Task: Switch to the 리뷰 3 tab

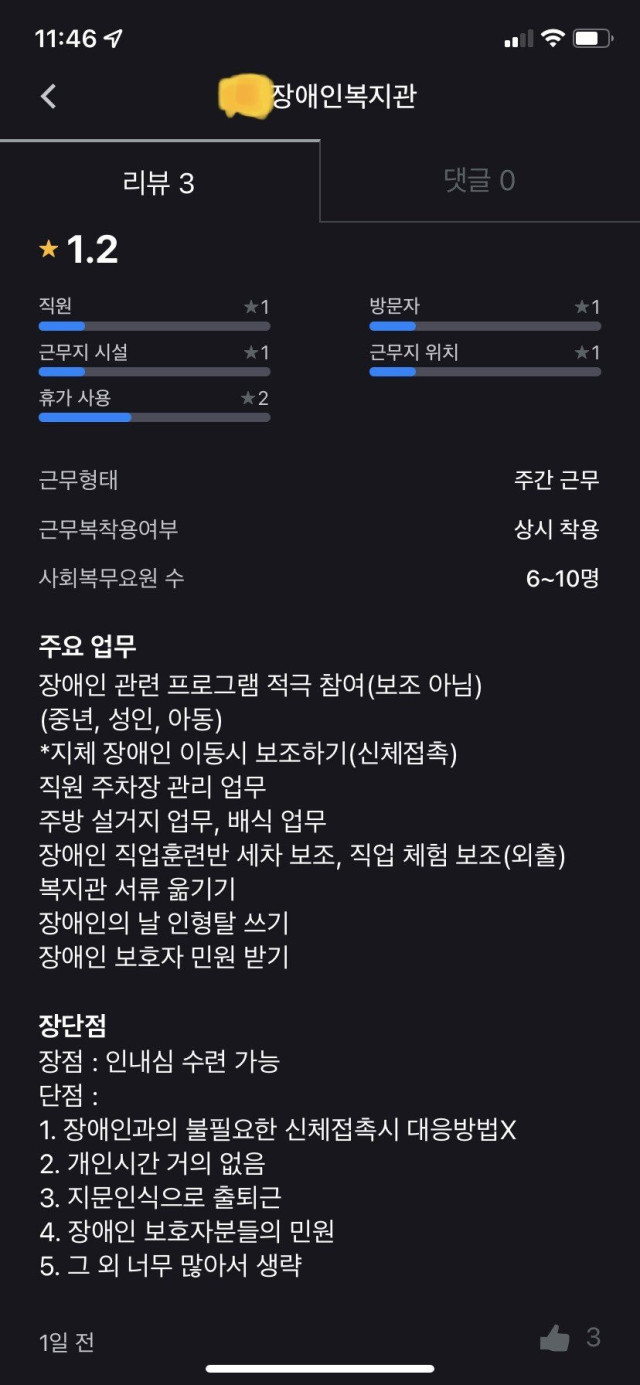Action: (x=158, y=182)
